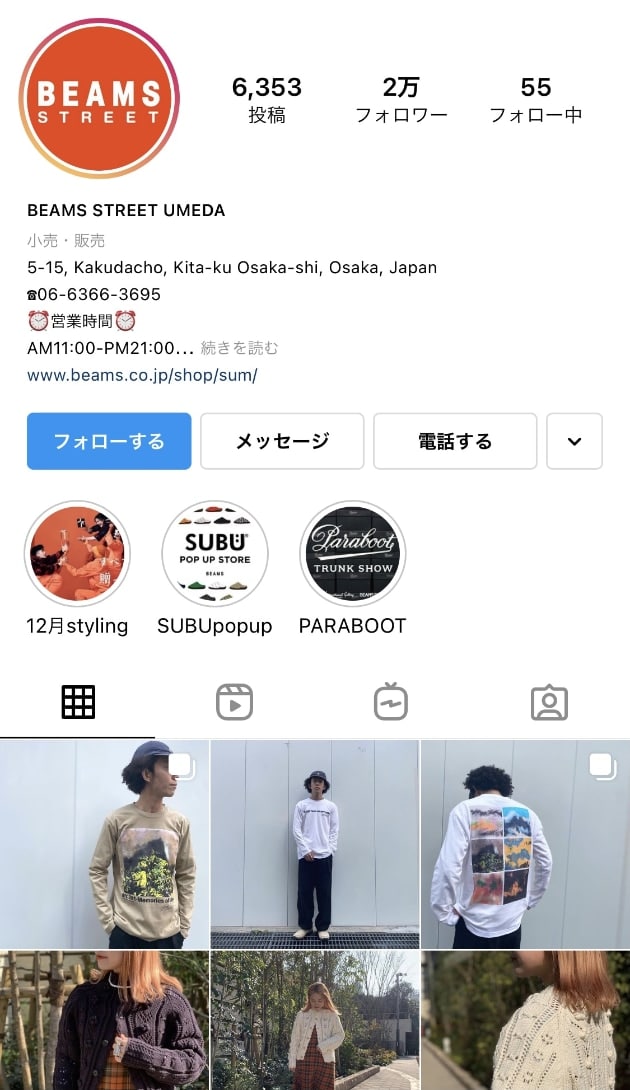View the 12月styling story highlight
The image size is (630, 1090).
tap(77, 554)
